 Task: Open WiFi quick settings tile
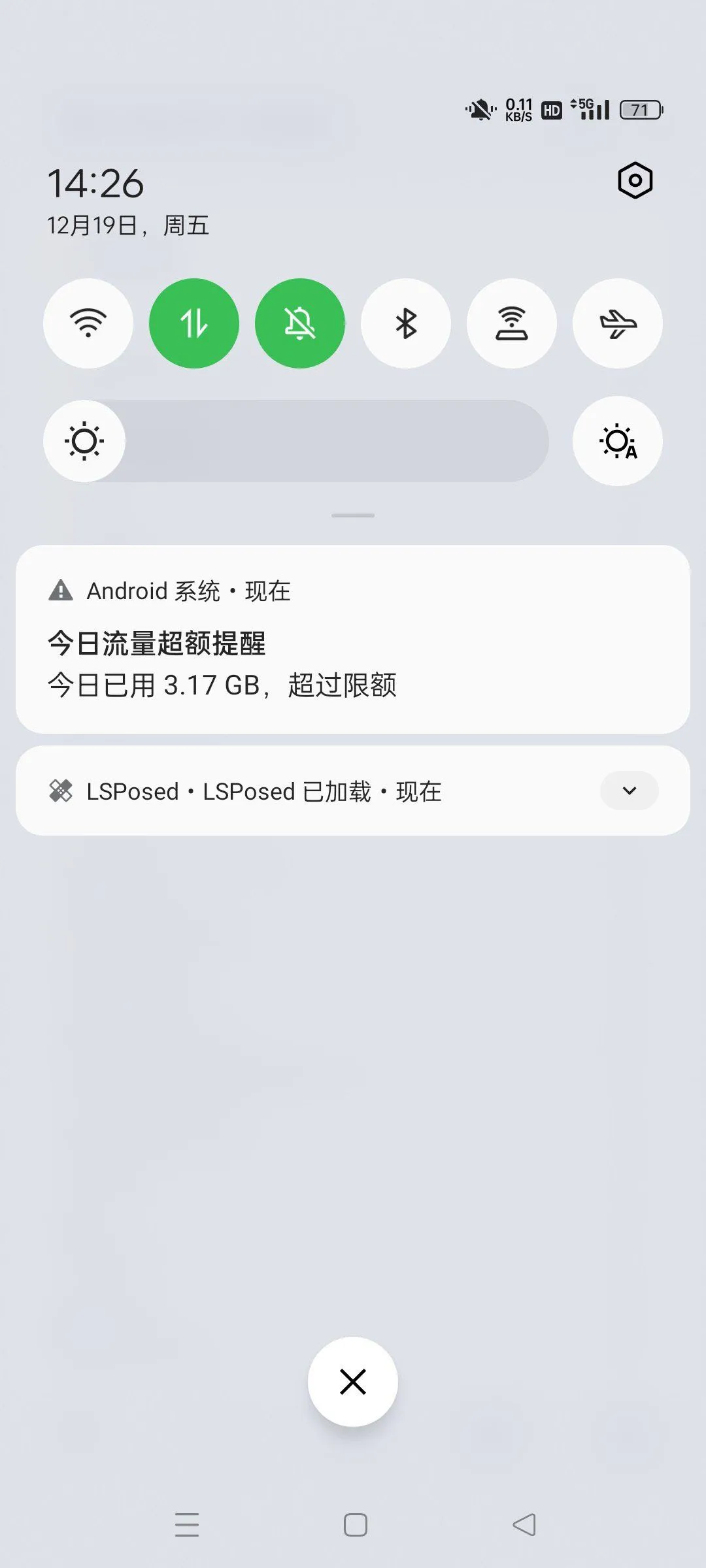pos(88,323)
